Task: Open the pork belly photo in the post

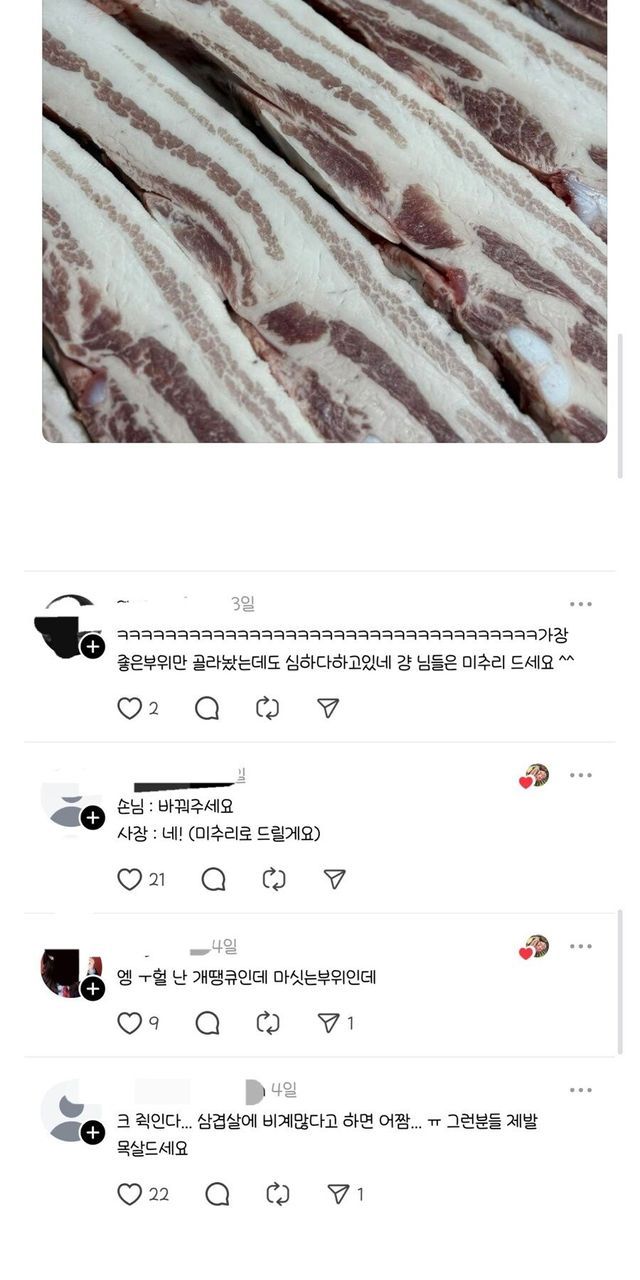Action: [x=324, y=220]
